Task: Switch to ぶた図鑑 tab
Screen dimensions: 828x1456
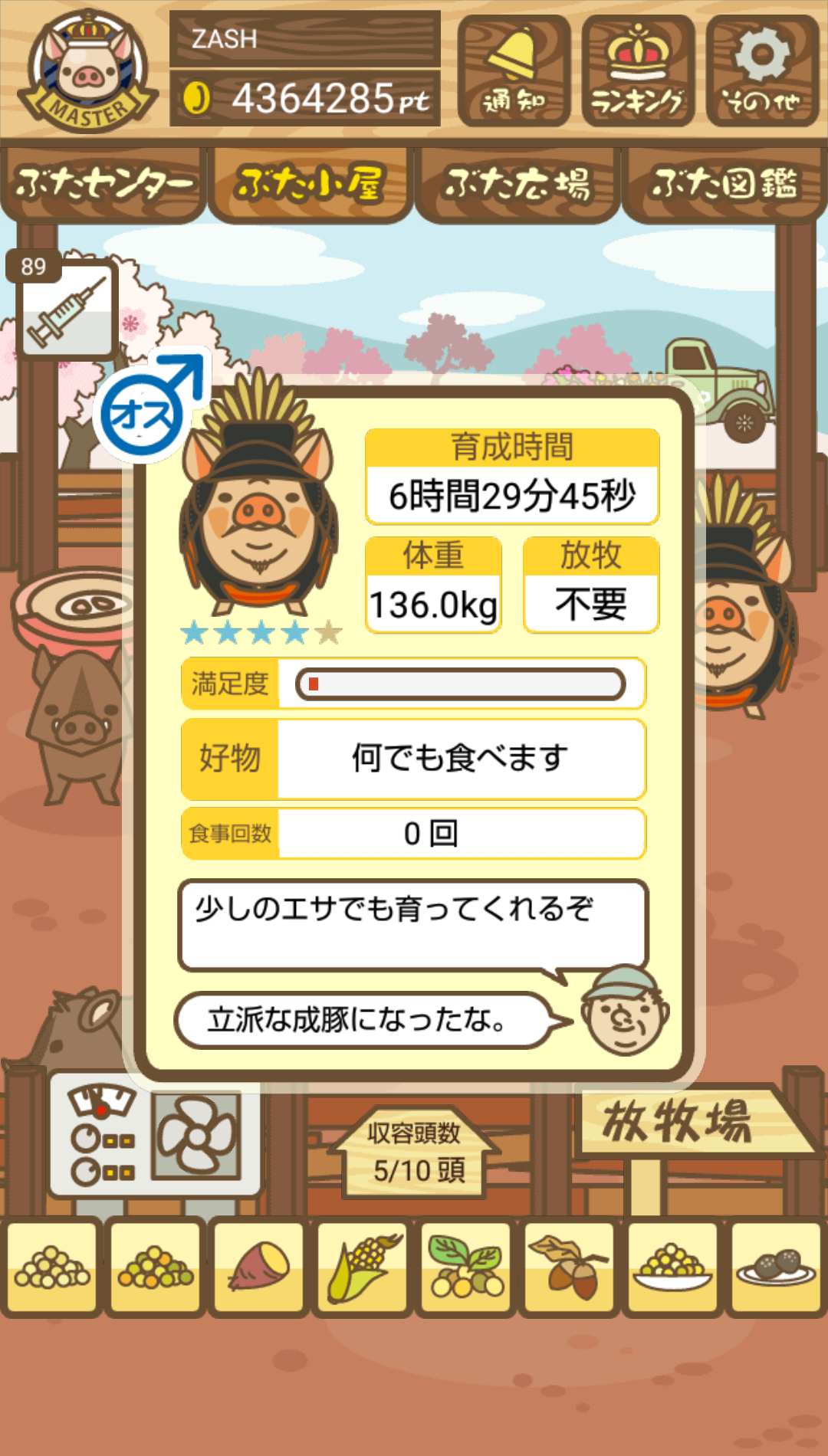Action: click(724, 185)
